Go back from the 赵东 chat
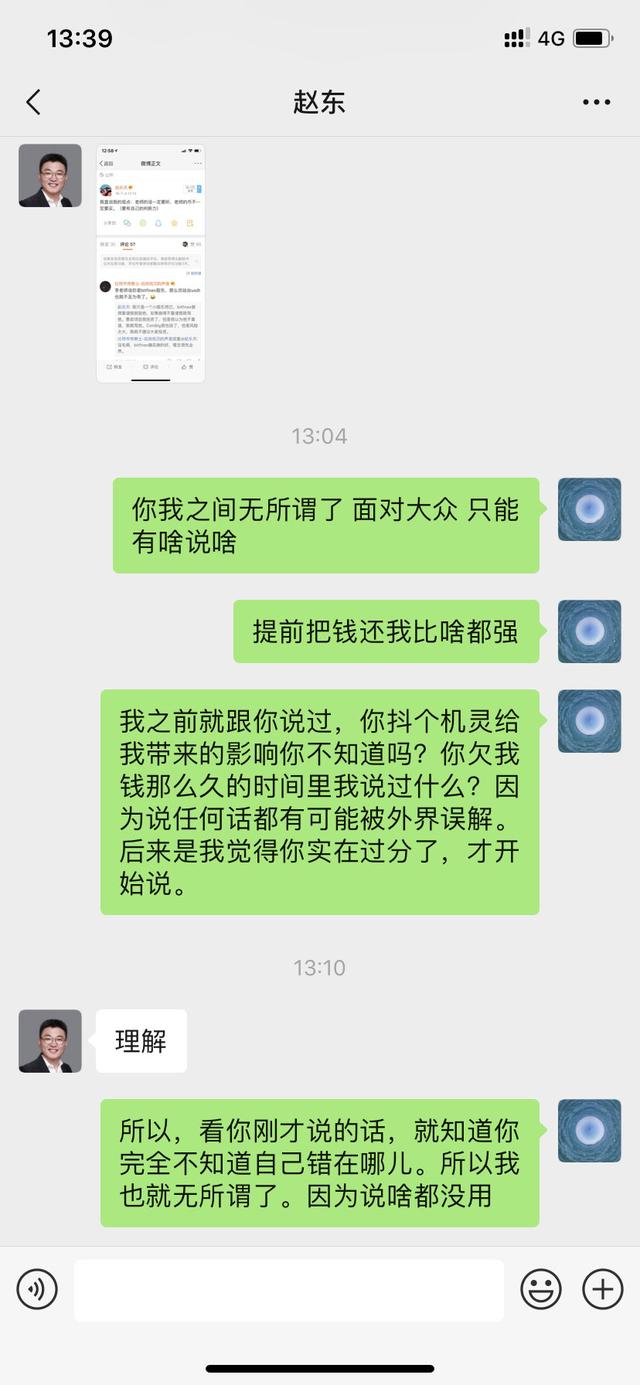The image size is (640, 1385). point(33,102)
